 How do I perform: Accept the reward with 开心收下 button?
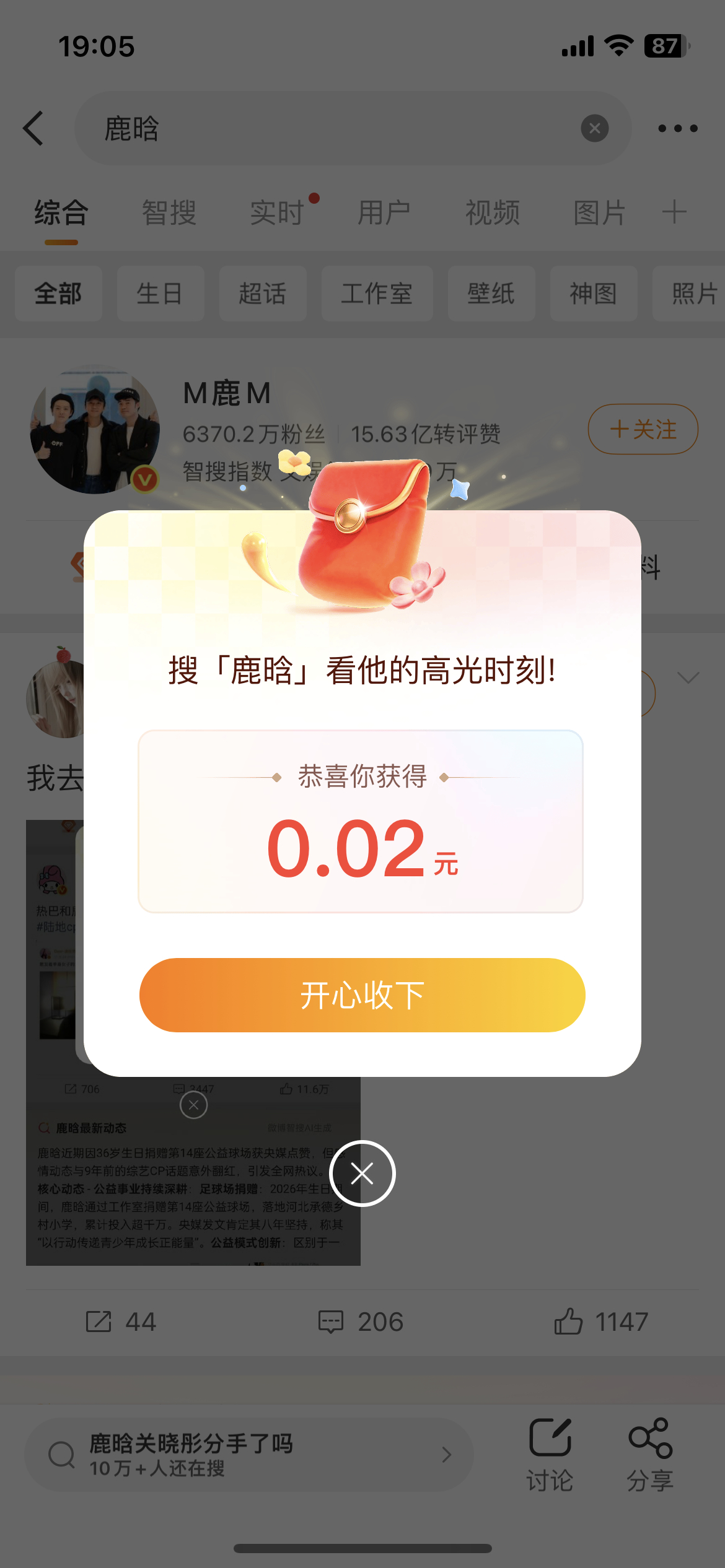[362, 995]
